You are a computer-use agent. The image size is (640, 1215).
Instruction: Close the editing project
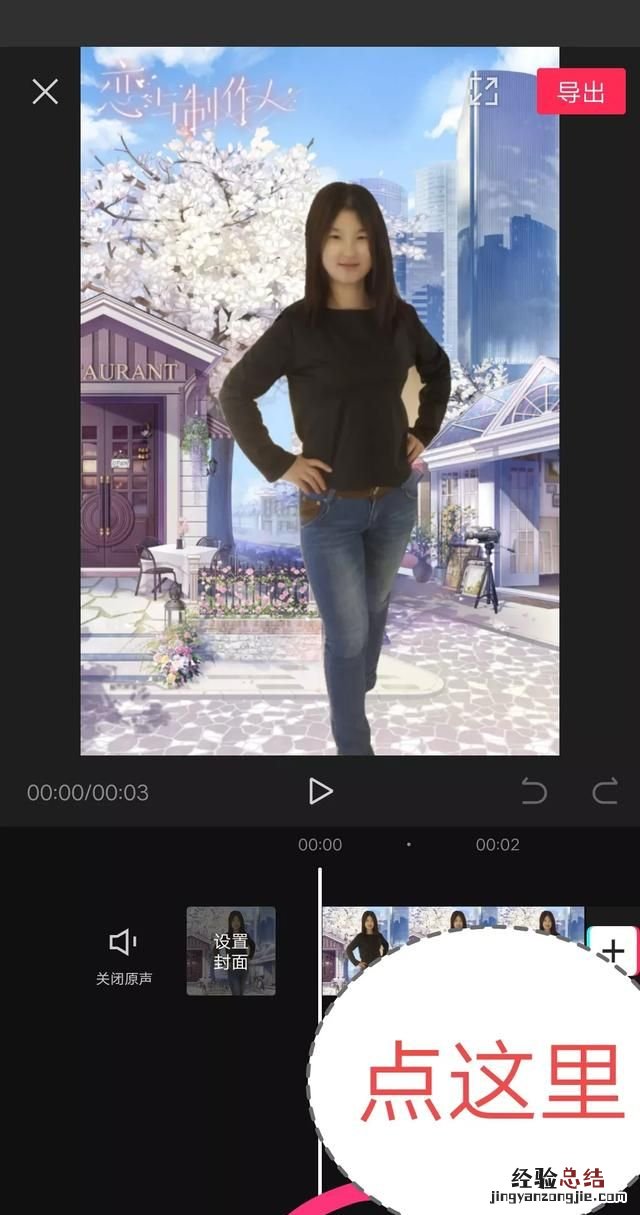point(45,92)
